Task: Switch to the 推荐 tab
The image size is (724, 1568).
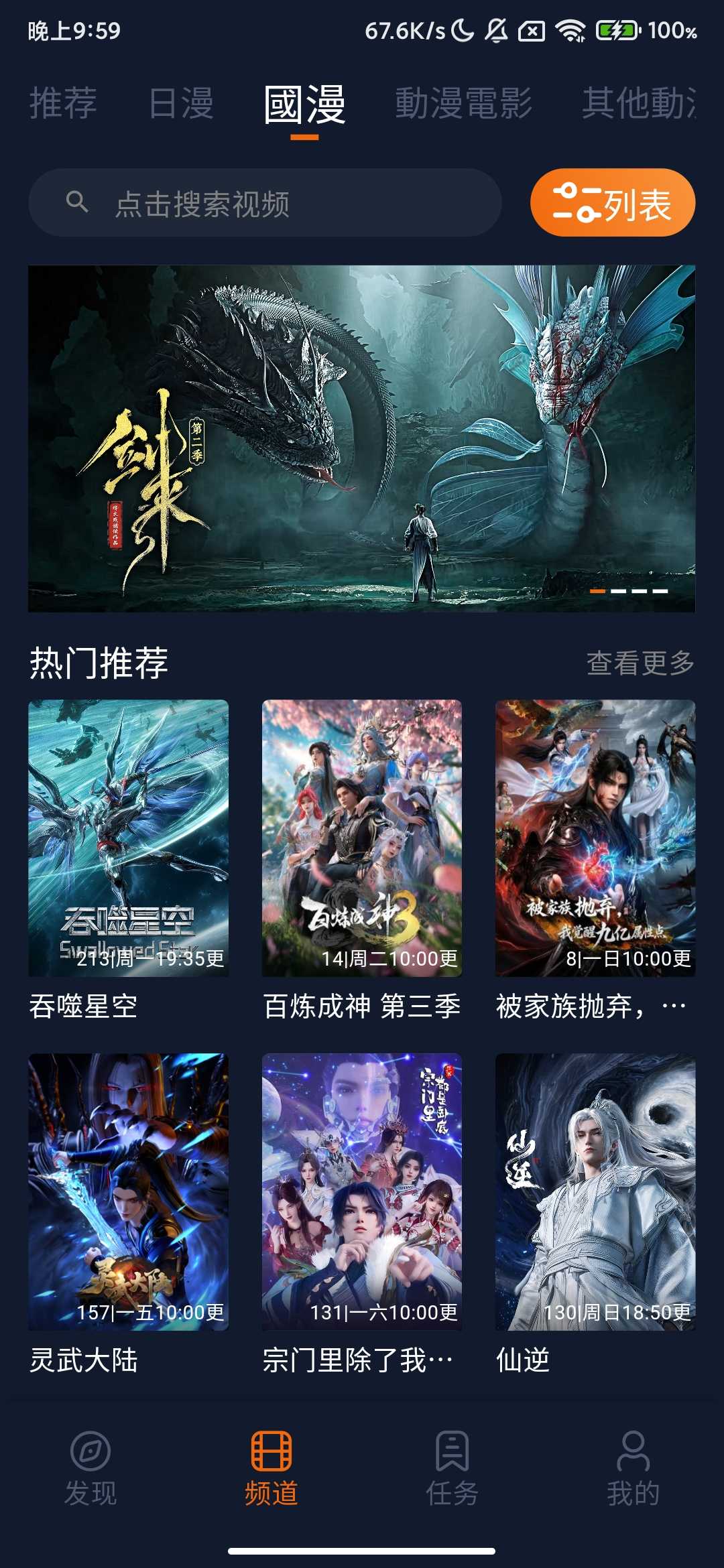Action: pyautogui.click(x=64, y=104)
